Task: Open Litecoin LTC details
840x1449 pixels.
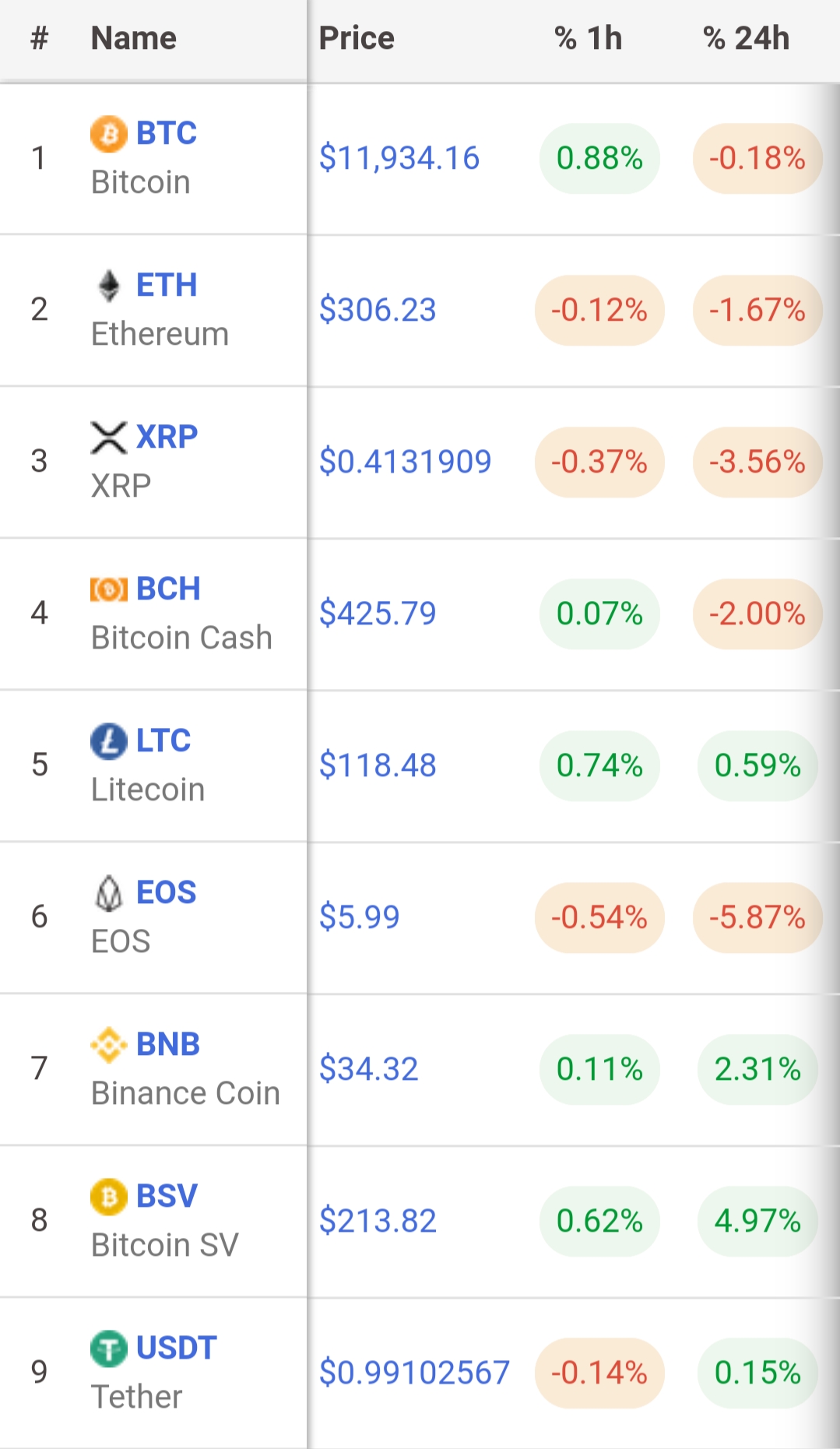Action: point(163,740)
